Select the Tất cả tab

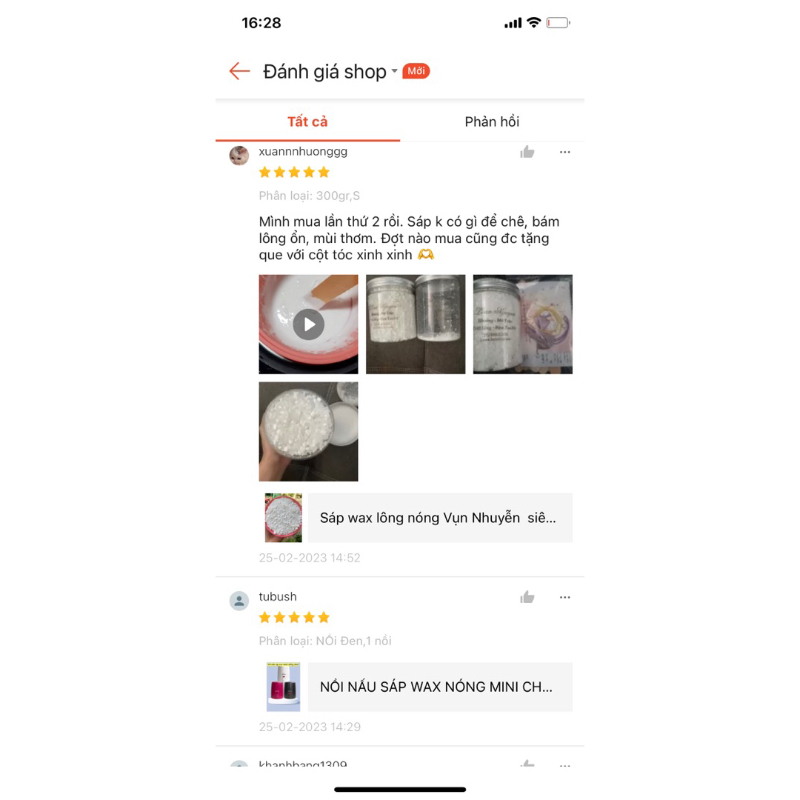click(307, 122)
